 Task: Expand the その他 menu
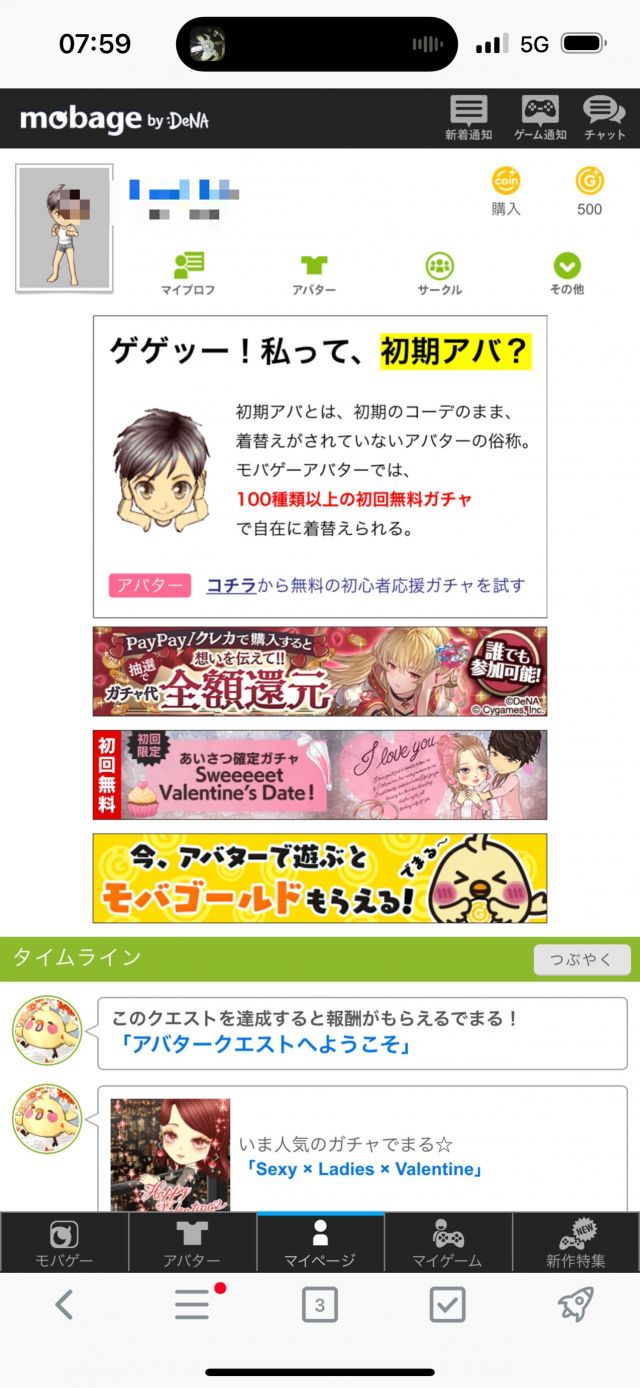click(x=566, y=273)
